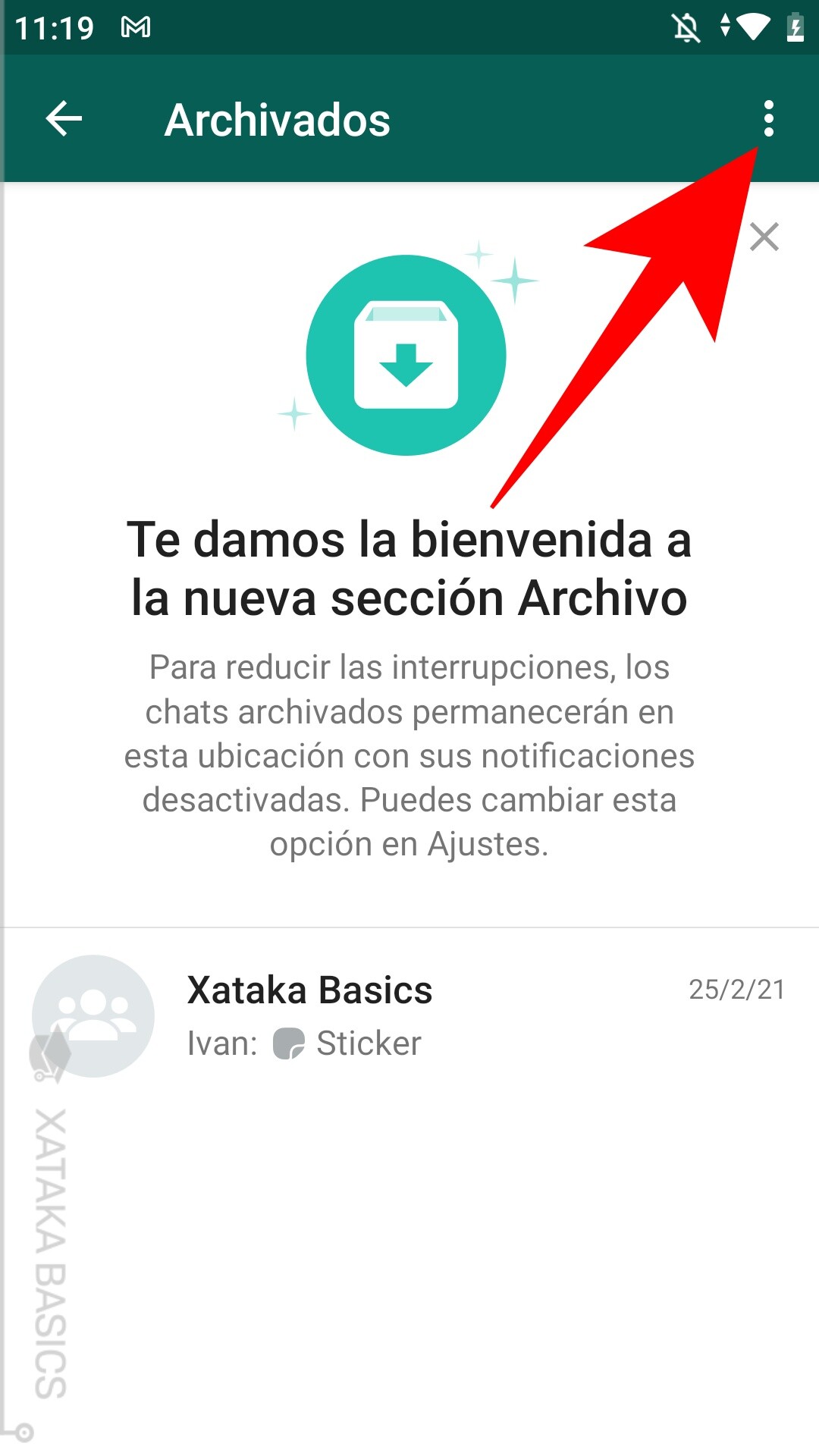Tap the muted notifications bell icon
The height and width of the screenshot is (1456, 819).
[685, 27]
